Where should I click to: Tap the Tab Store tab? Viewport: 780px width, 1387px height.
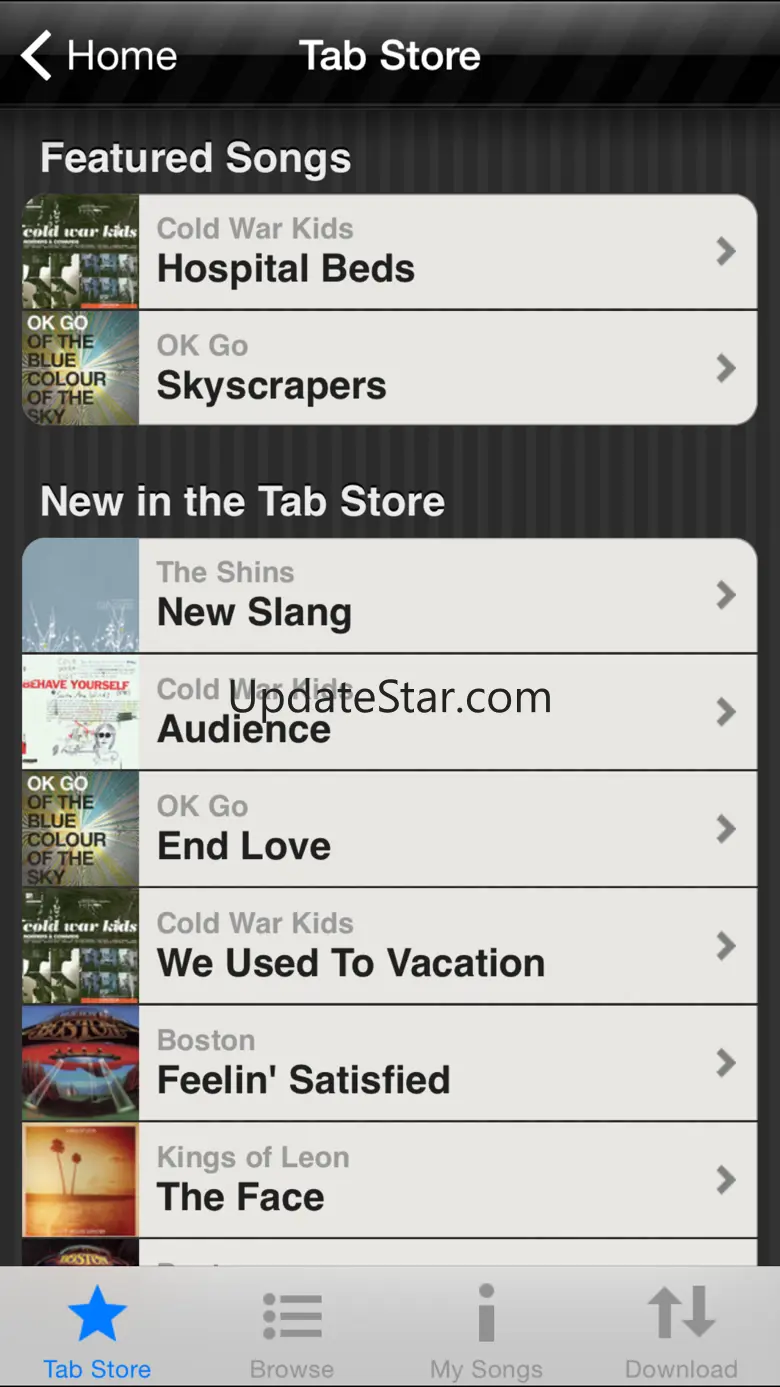click(x=97, y=1330)
